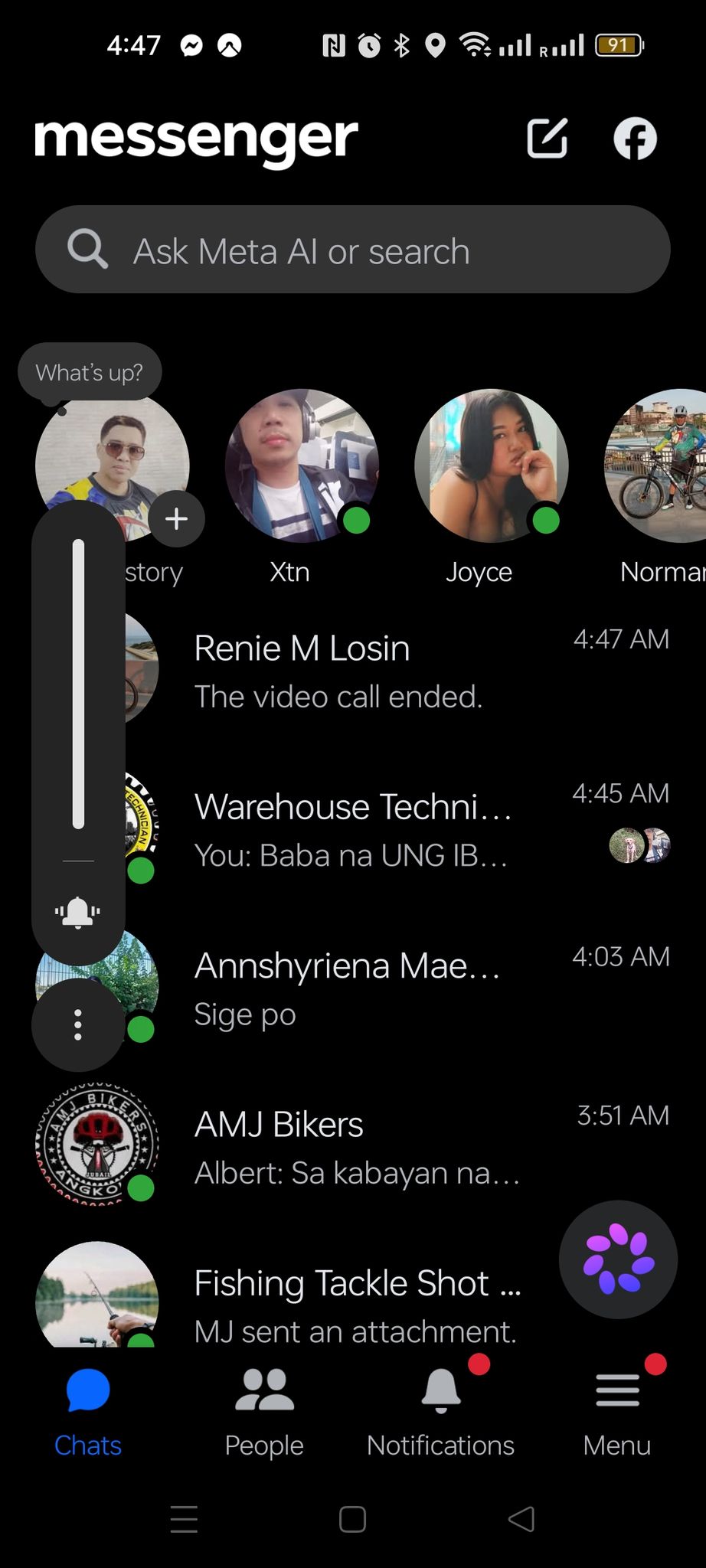Tap the ringer mode bell on volume panel
Screen dimensions: 706x1568
[77, 912]
